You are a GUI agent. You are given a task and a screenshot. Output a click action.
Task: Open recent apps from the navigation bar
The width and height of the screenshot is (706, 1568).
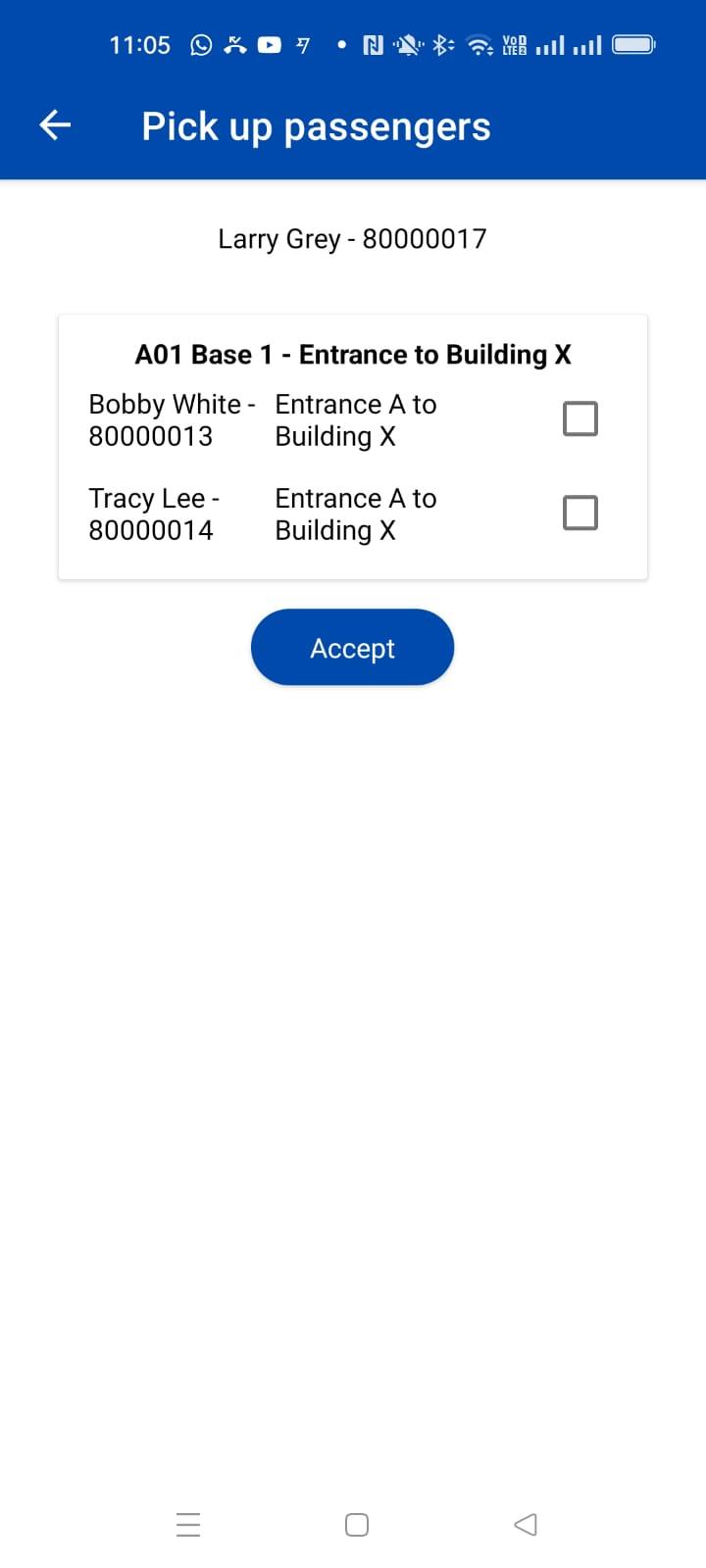188,1525
